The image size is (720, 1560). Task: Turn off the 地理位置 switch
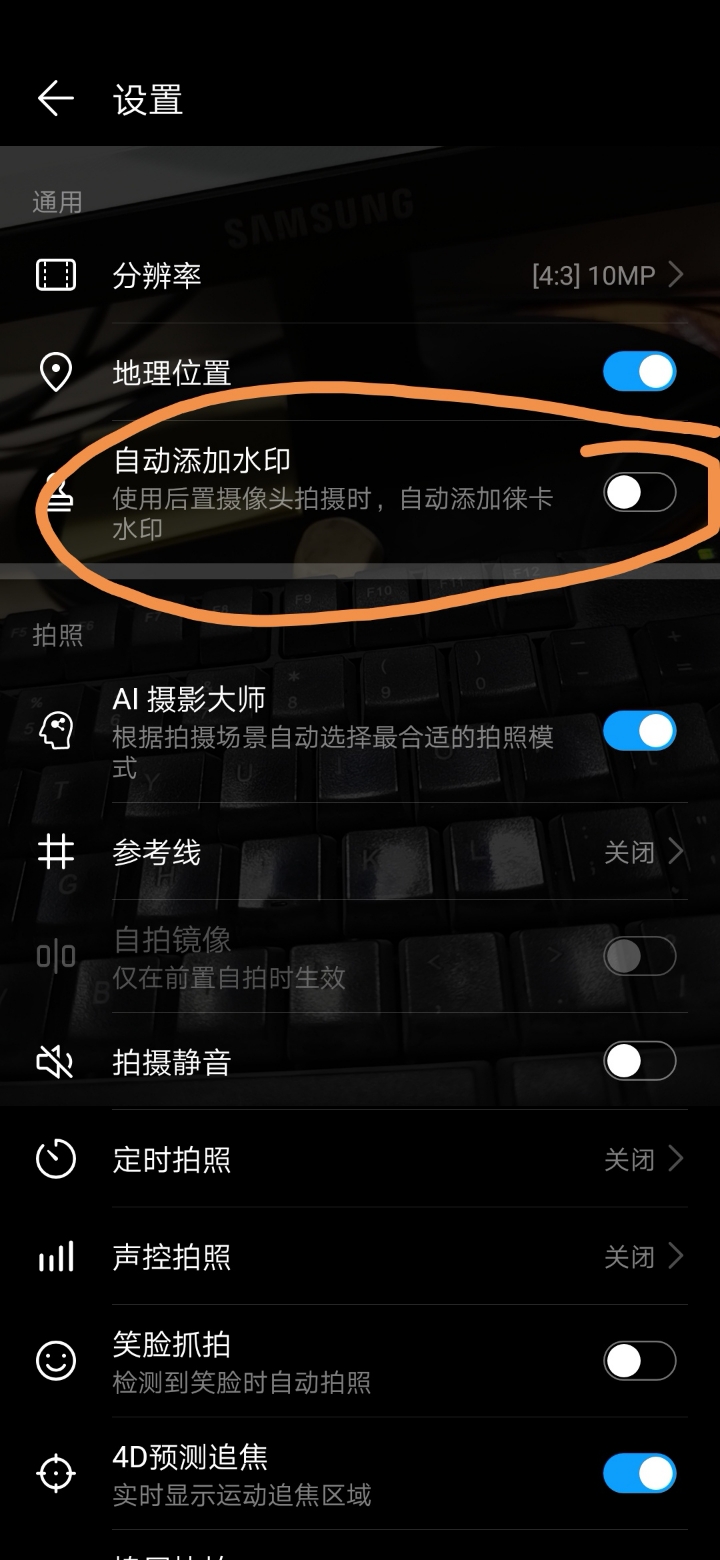tap(640, 372)
